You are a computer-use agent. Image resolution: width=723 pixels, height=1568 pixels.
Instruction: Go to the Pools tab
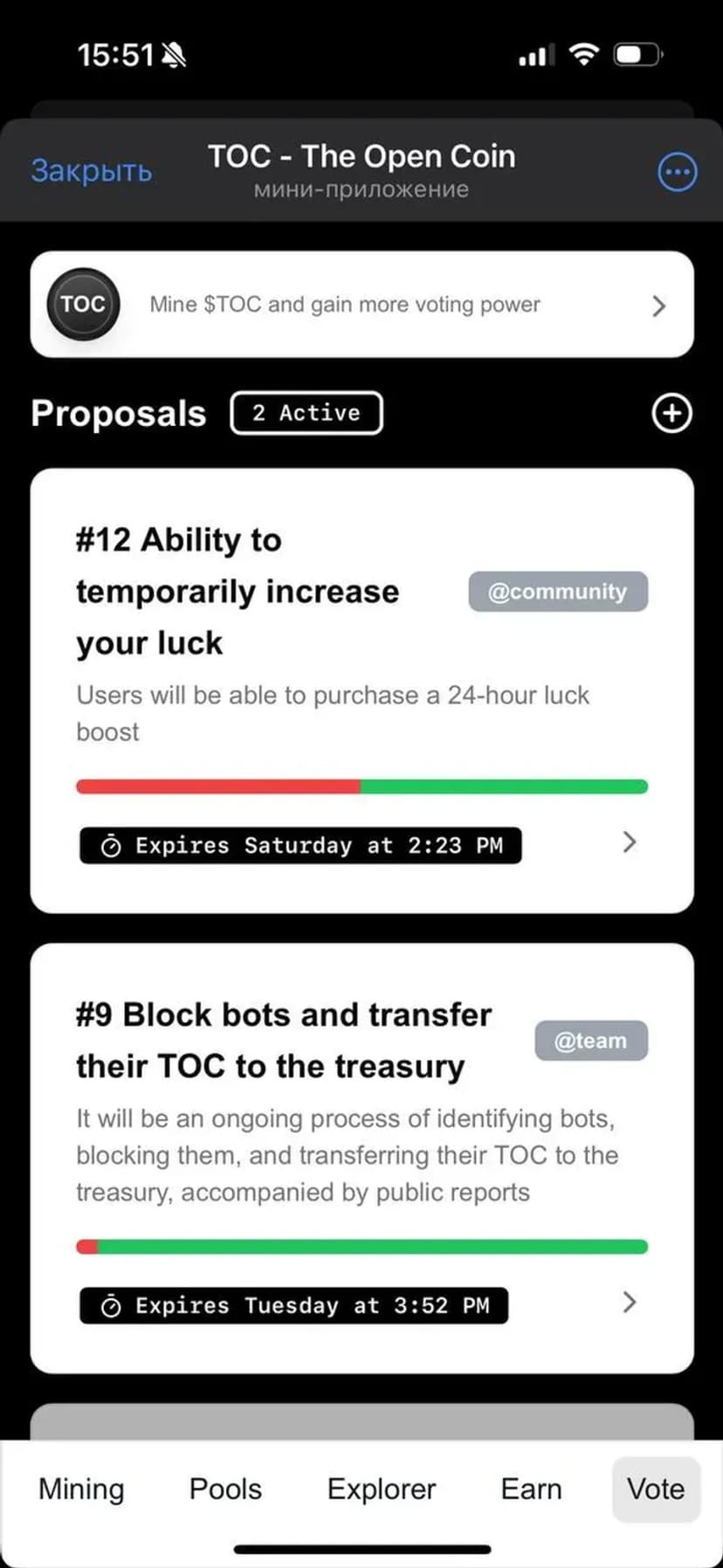click(x=225, y=1489)
